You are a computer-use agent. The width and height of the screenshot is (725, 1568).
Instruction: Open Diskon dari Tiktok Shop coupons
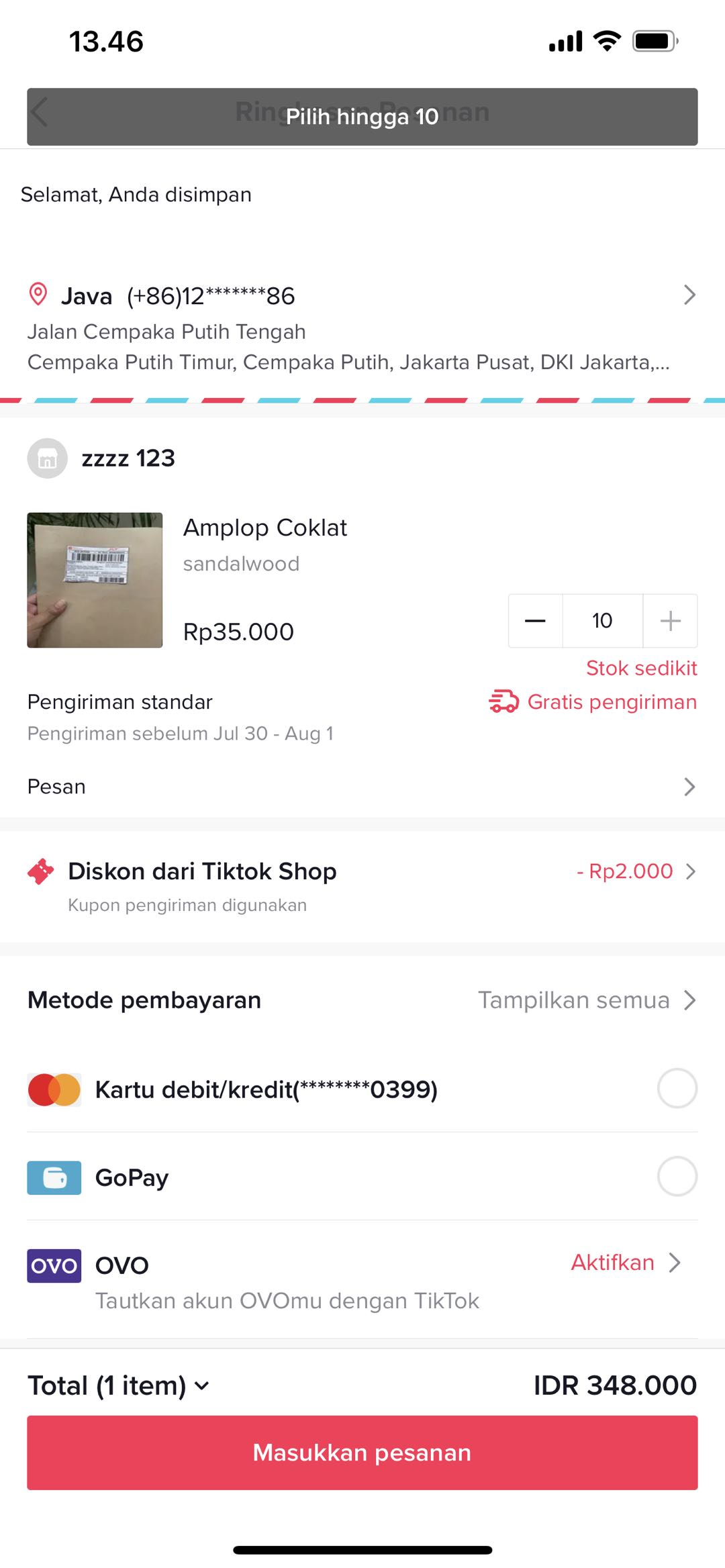click(361, 885)
